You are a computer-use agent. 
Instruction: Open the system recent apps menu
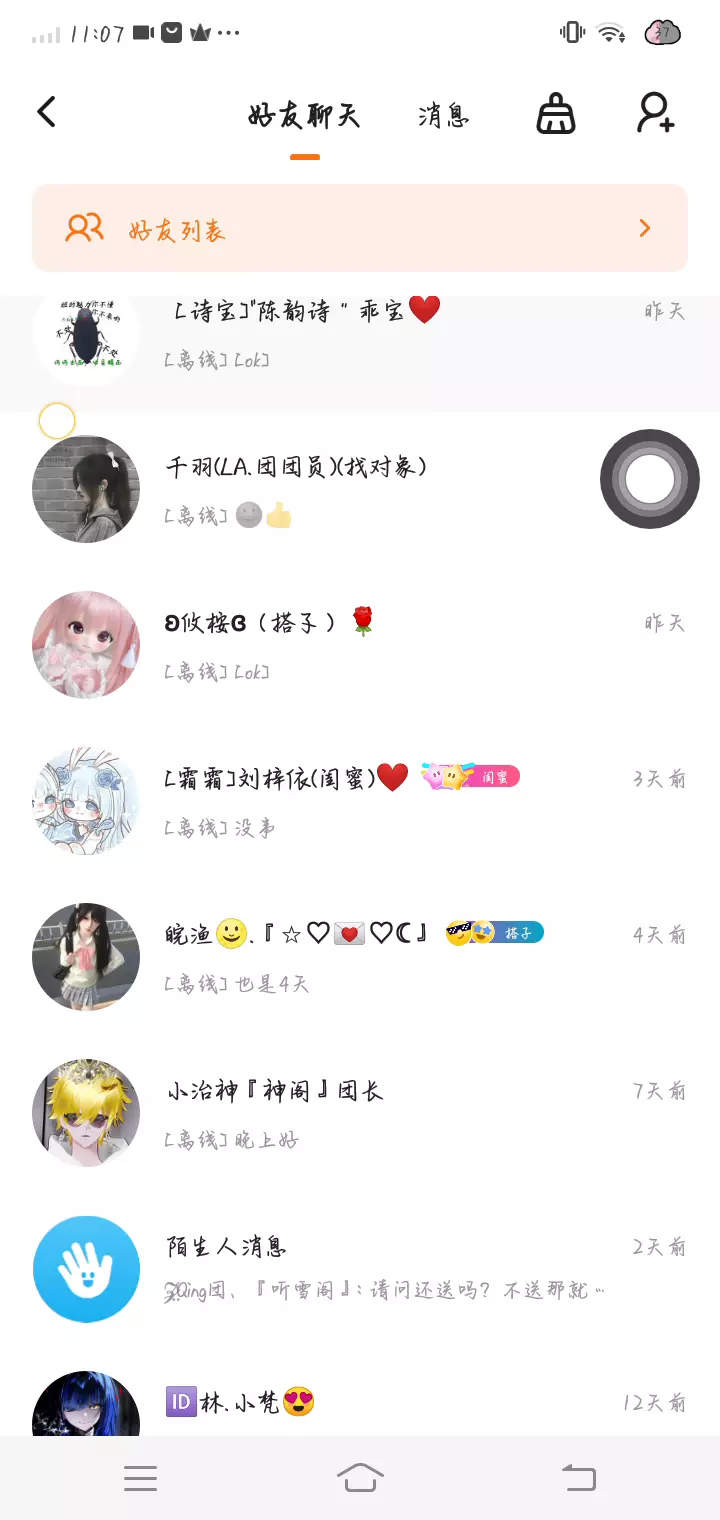[x=140, y=1478]
